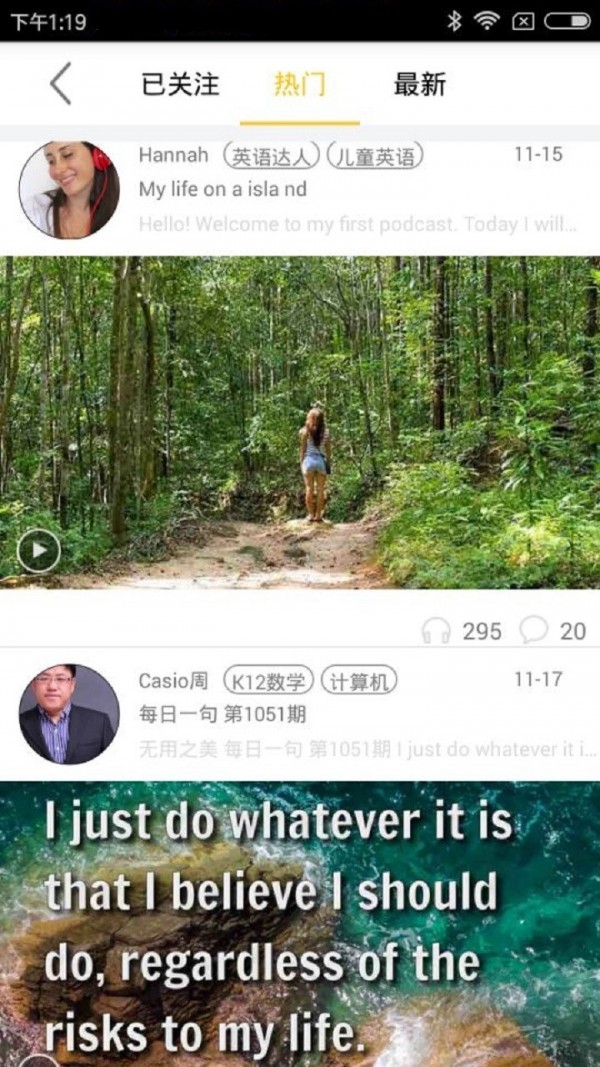Tap the 计算机 tag on Casio周's post
600x1067 pixels.
coord(358,681)
